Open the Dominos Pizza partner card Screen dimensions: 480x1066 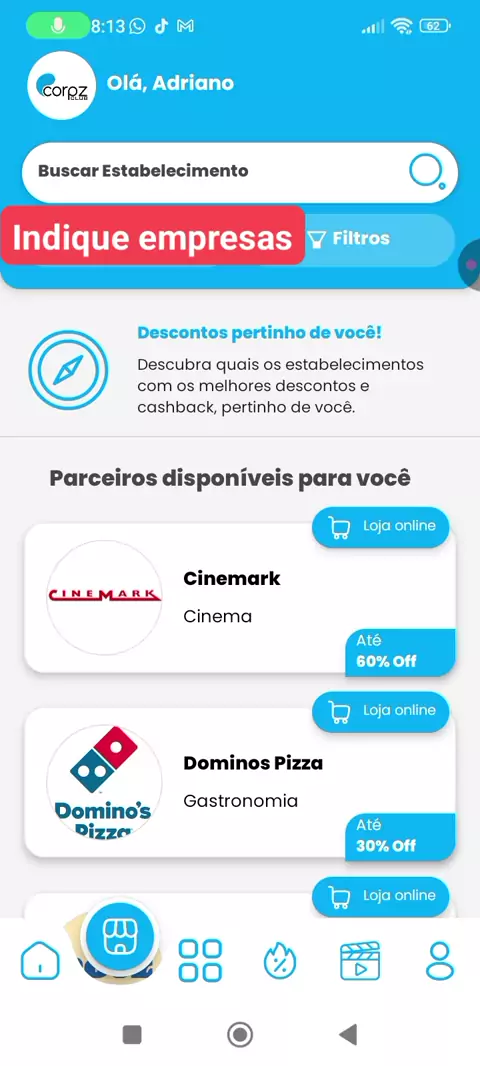239,783
